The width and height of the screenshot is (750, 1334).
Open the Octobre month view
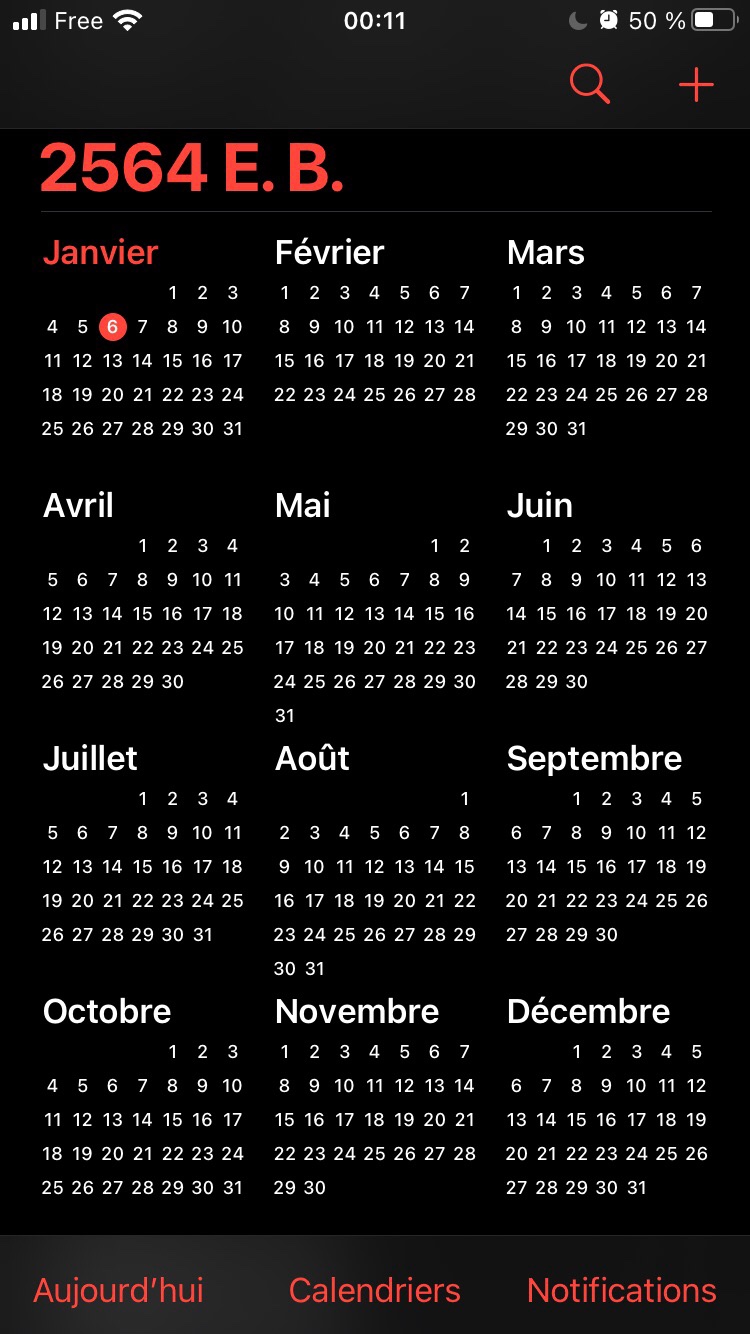click(143, 1096)
